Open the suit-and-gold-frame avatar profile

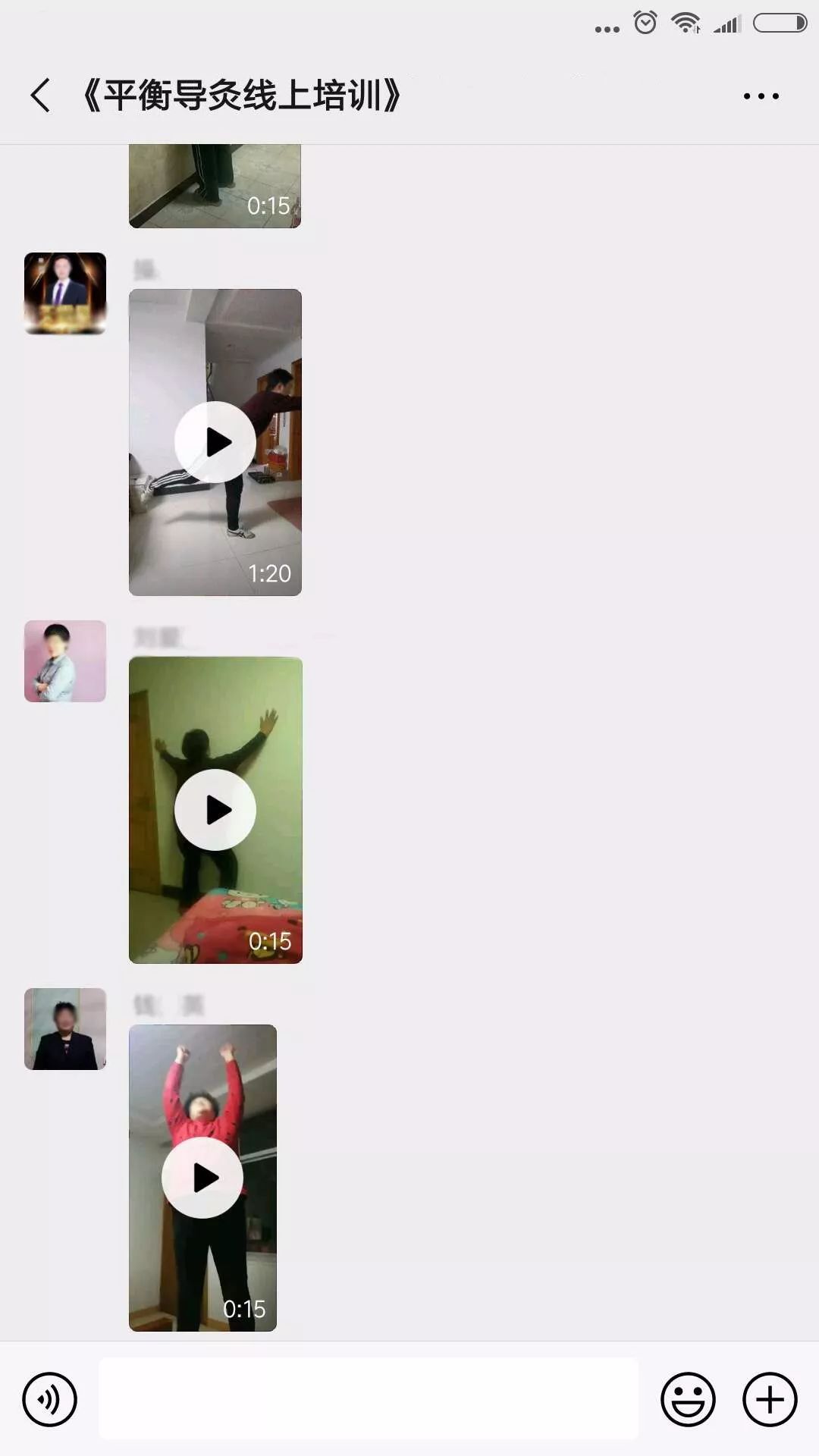click(x=65, y=293)
